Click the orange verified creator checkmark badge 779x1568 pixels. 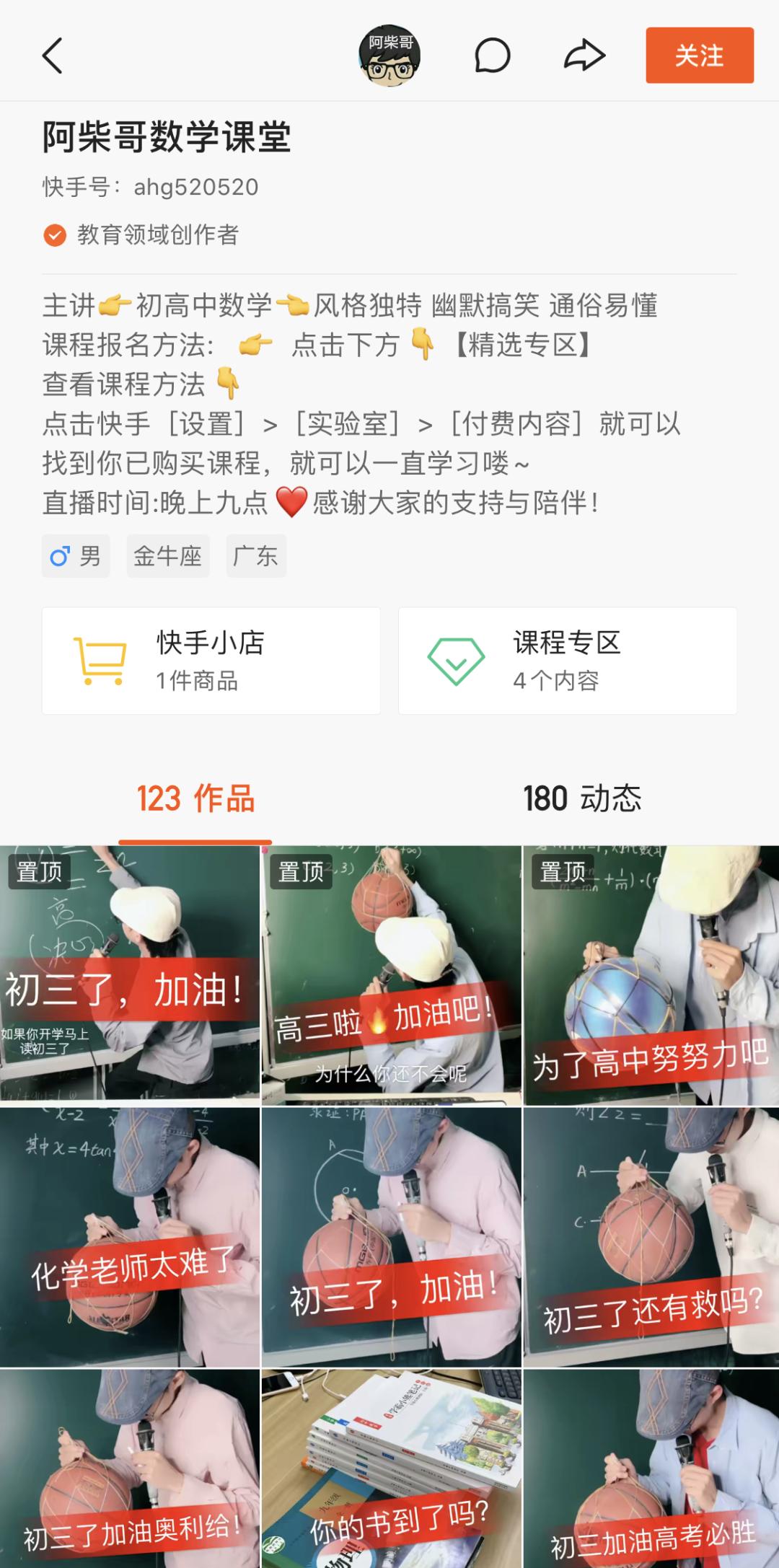55,234
